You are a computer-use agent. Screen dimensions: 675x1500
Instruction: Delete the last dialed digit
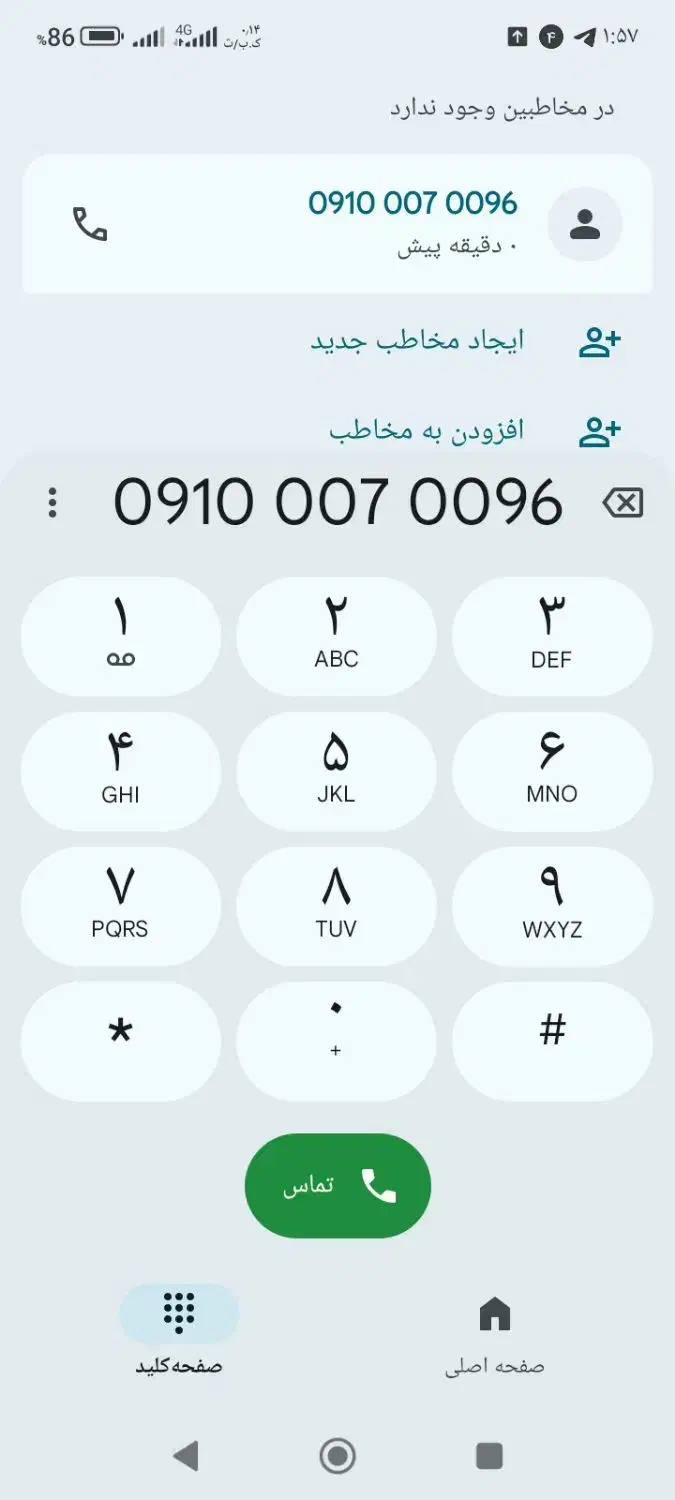[x=622, y=502]
